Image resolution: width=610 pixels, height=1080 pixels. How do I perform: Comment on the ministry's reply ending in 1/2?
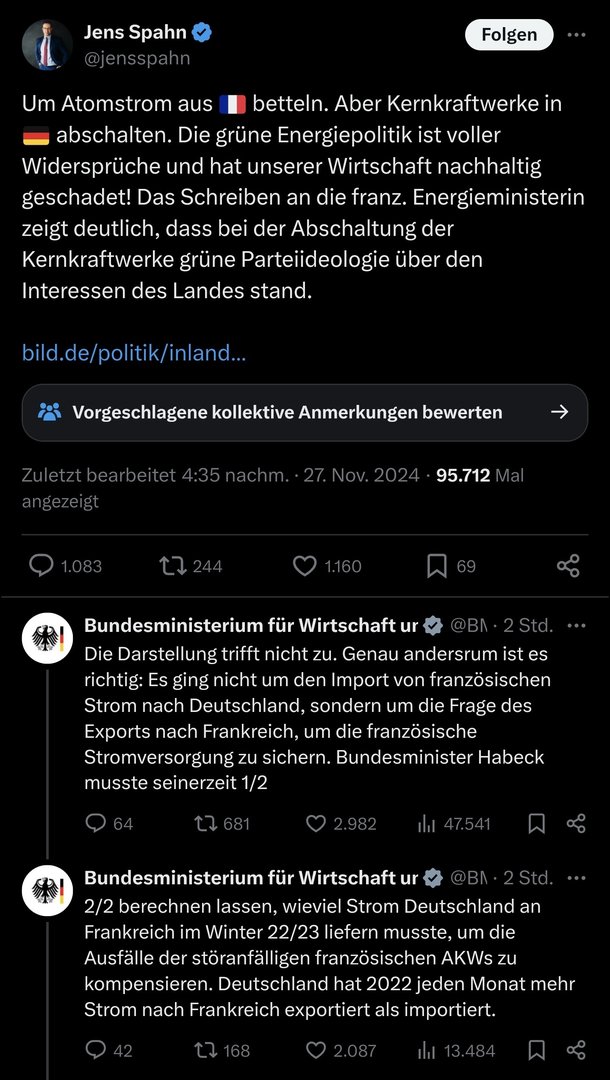point(96,823)
